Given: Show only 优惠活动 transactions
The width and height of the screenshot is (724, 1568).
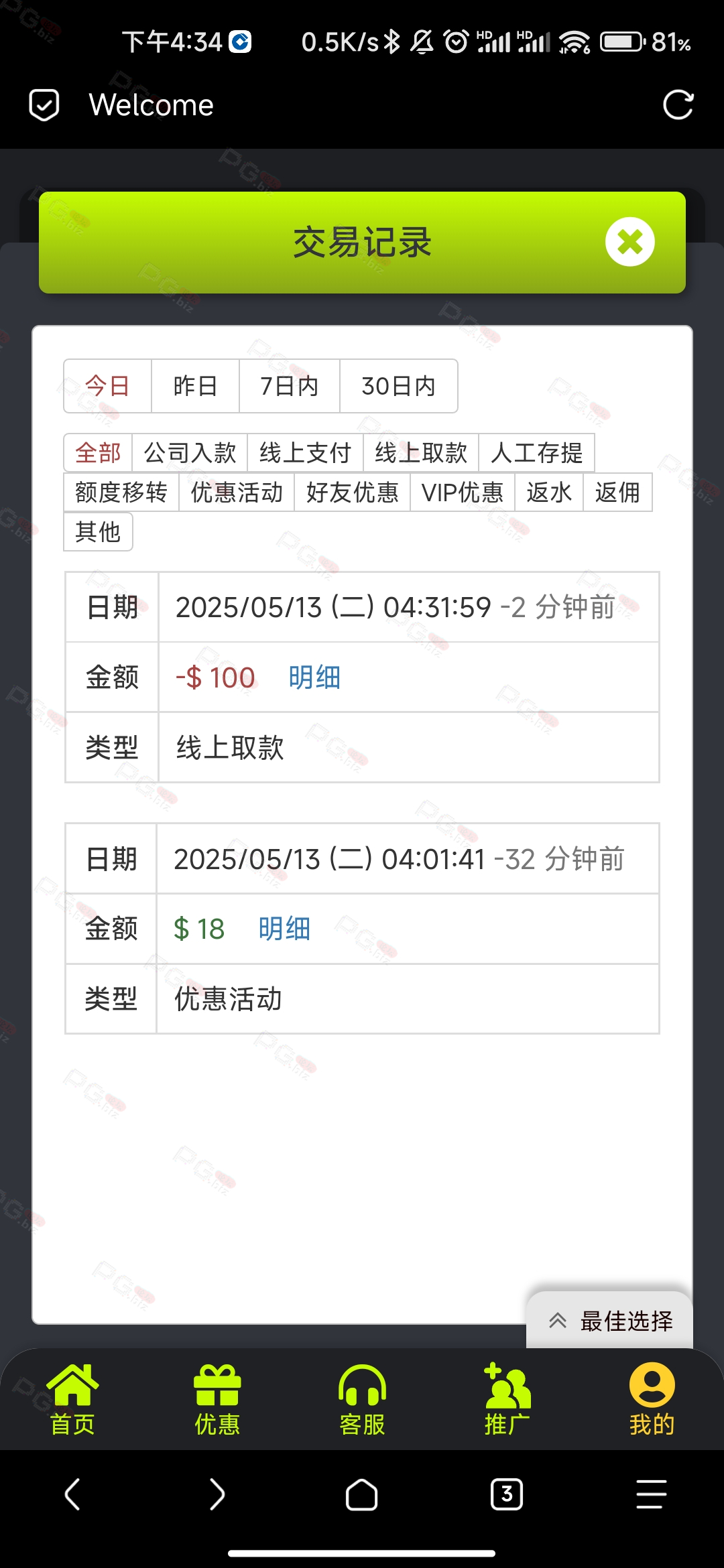Looking at the screenshot, I should pos(237,493).
